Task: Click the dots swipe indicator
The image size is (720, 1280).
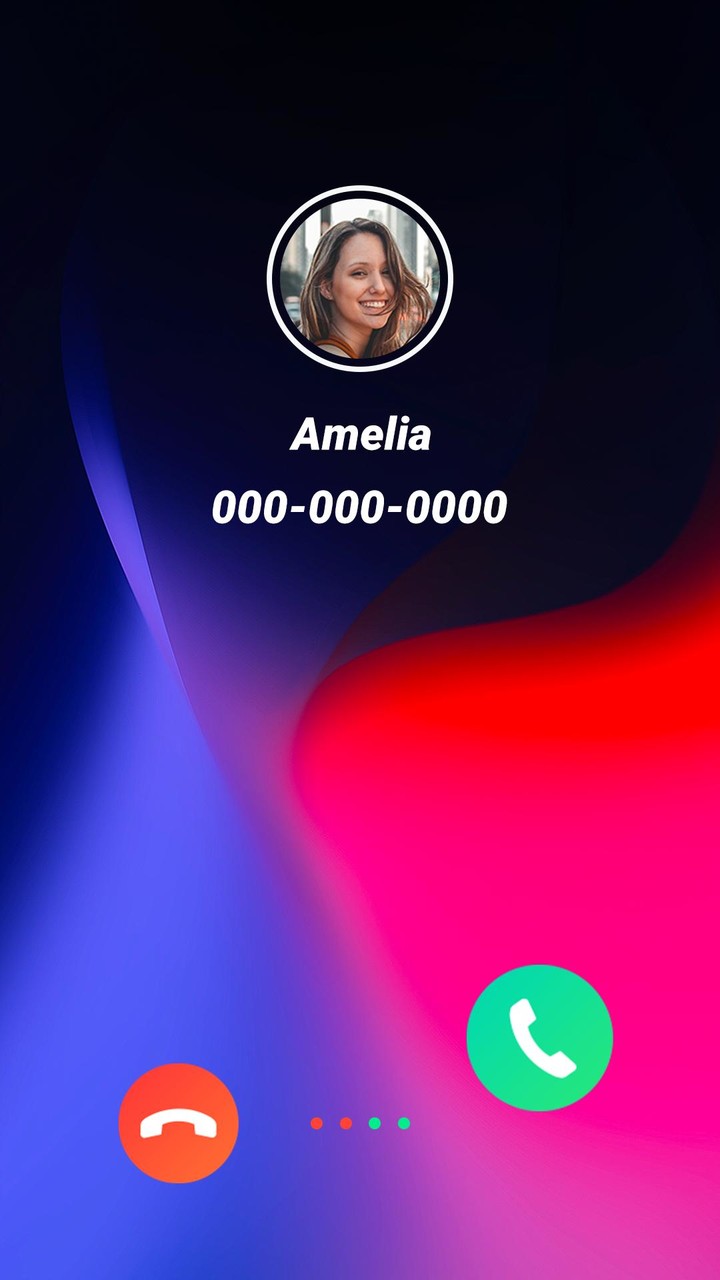Action: coord(358,1123)
